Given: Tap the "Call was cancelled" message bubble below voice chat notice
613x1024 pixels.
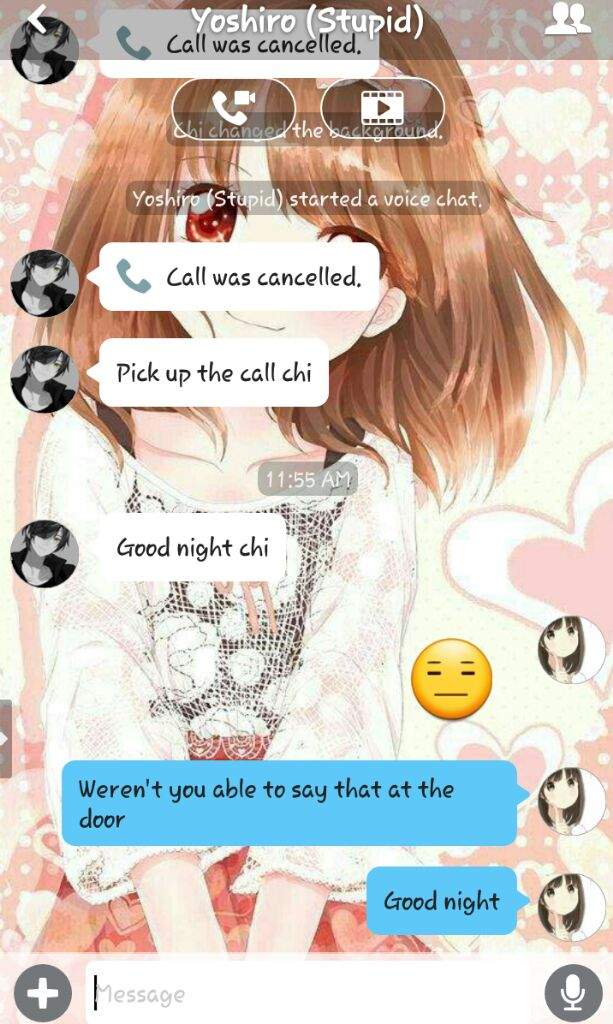Looking at the screenshot, I should (240, 277).
